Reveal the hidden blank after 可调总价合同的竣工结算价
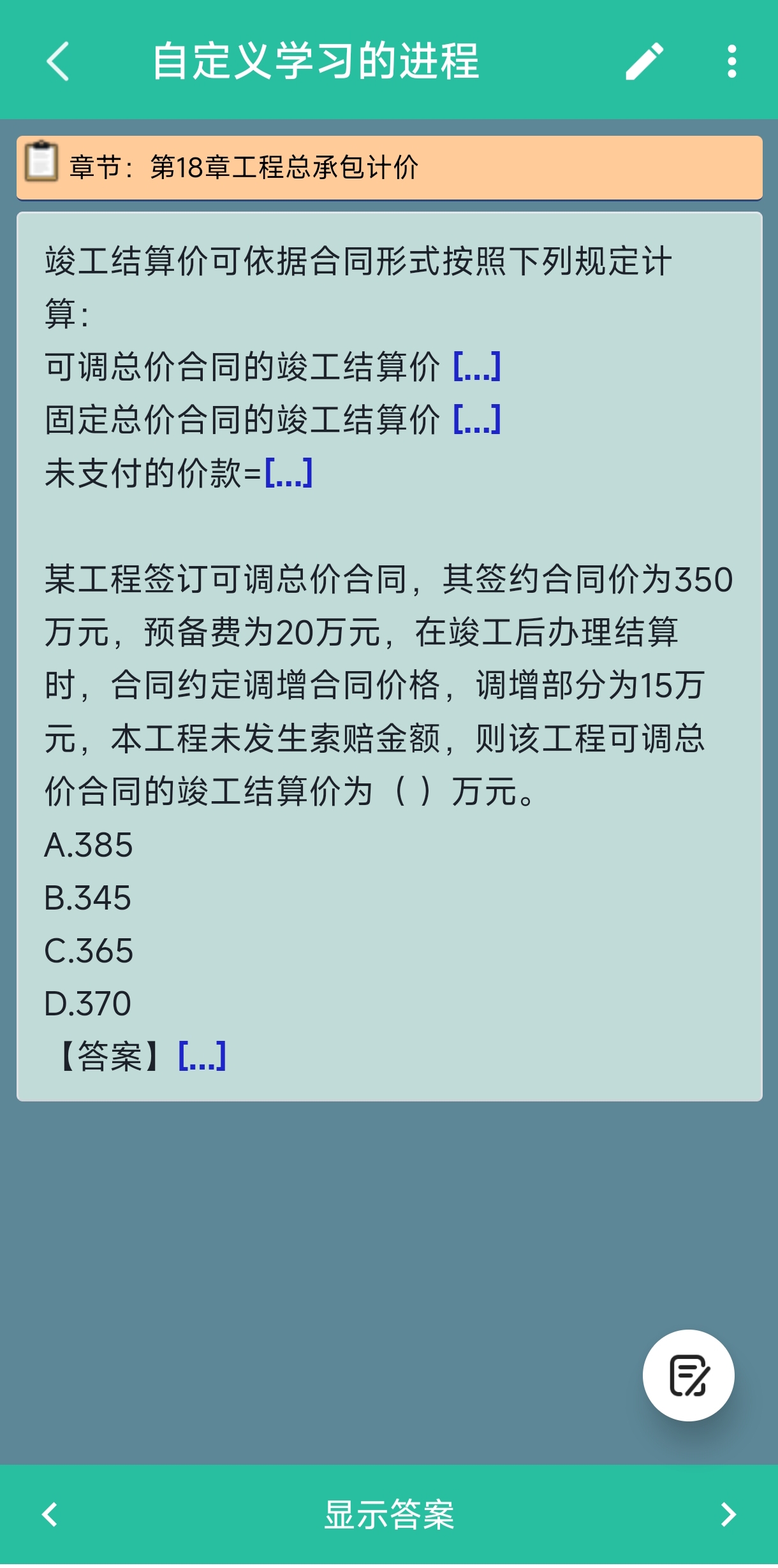This screenshot has width=778, height=1568. [477, 367]
